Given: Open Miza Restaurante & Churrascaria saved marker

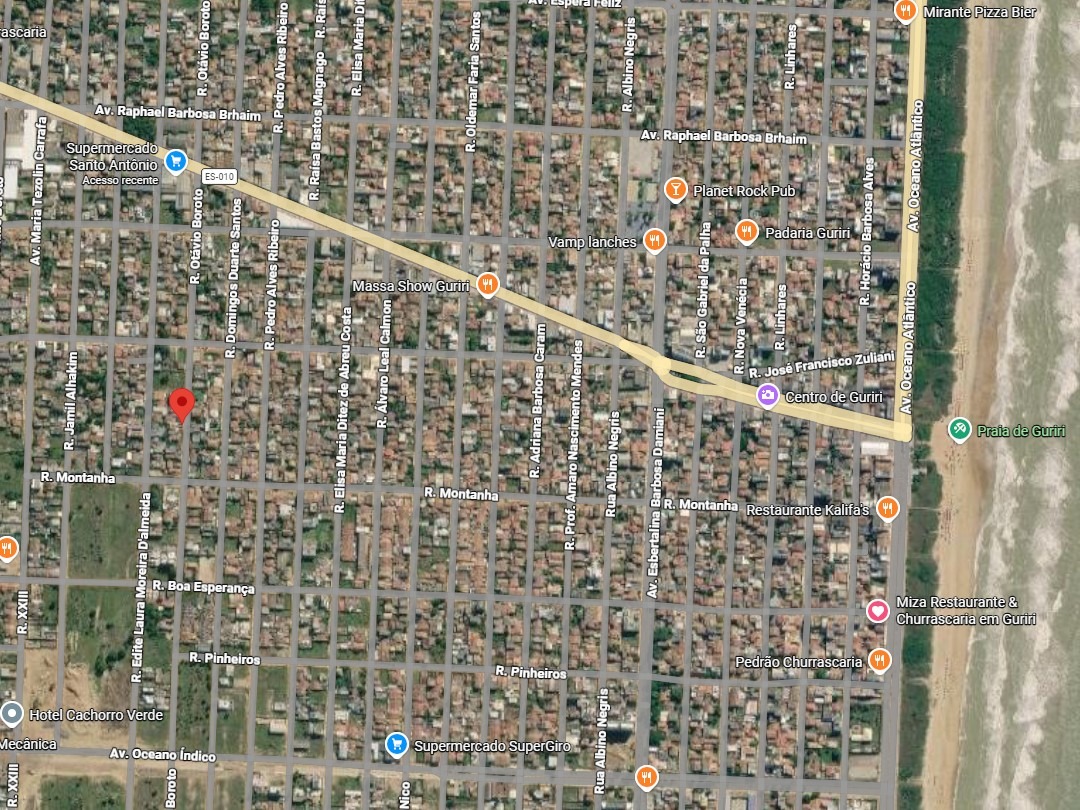Looking at the screenshot, I should coord(878,610).
